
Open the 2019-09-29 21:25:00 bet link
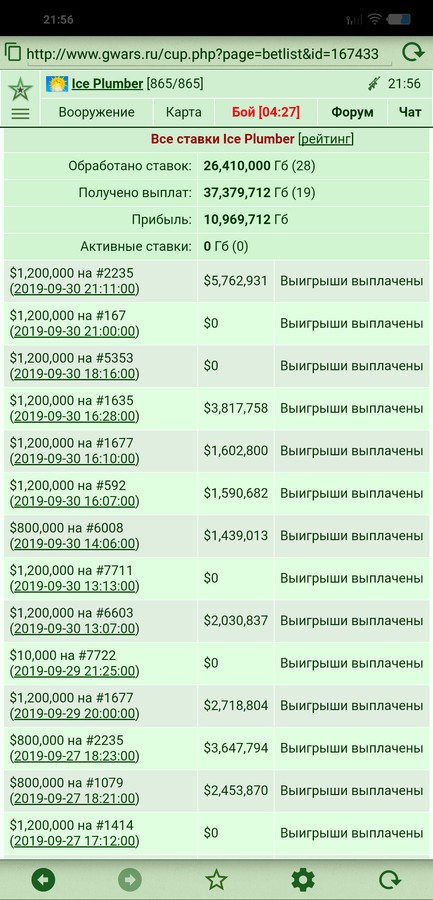click(75, 671)
